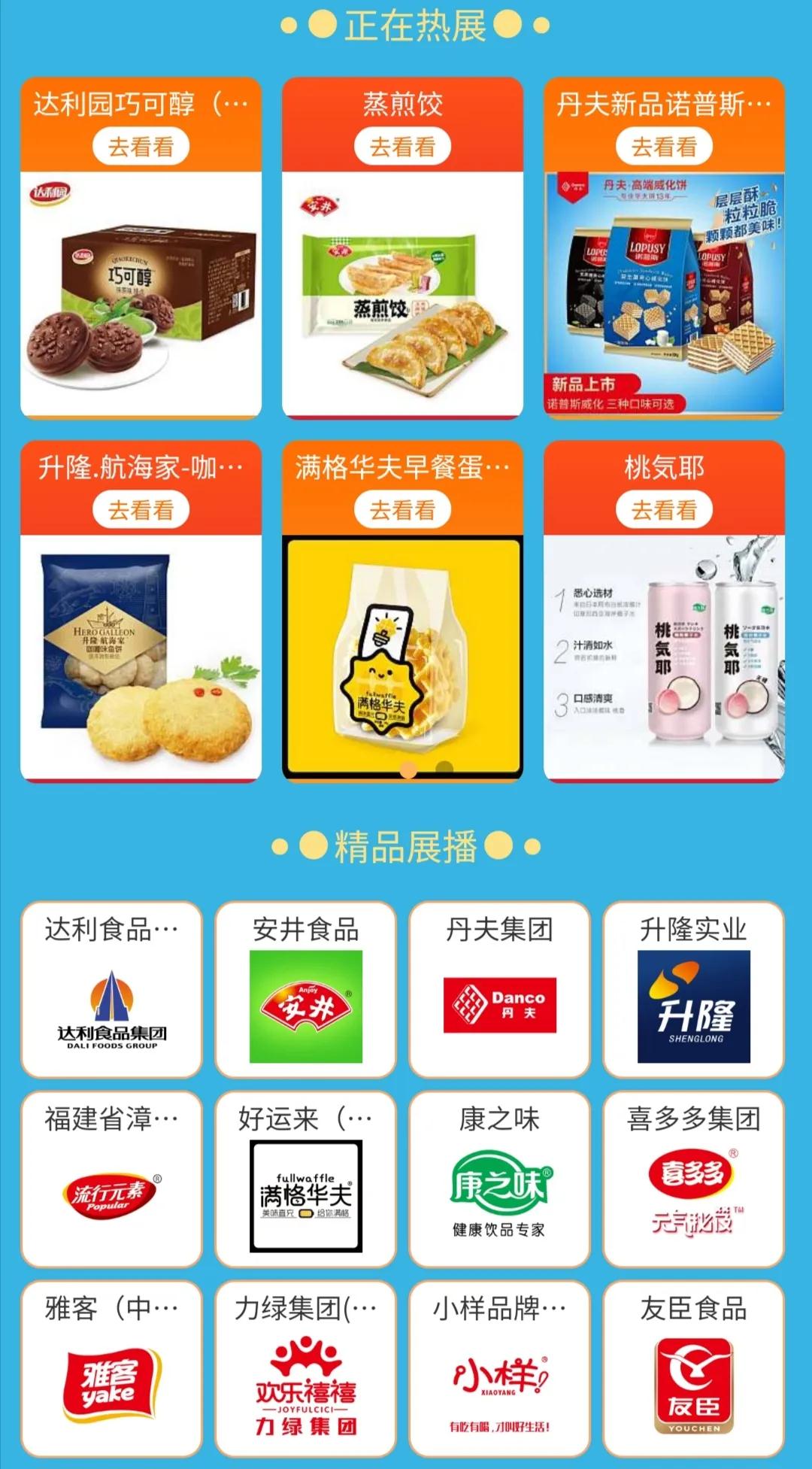Screen dimensions: 812x1469
Task: Open 升隆实业 brand card
Action: pos(693,989)
